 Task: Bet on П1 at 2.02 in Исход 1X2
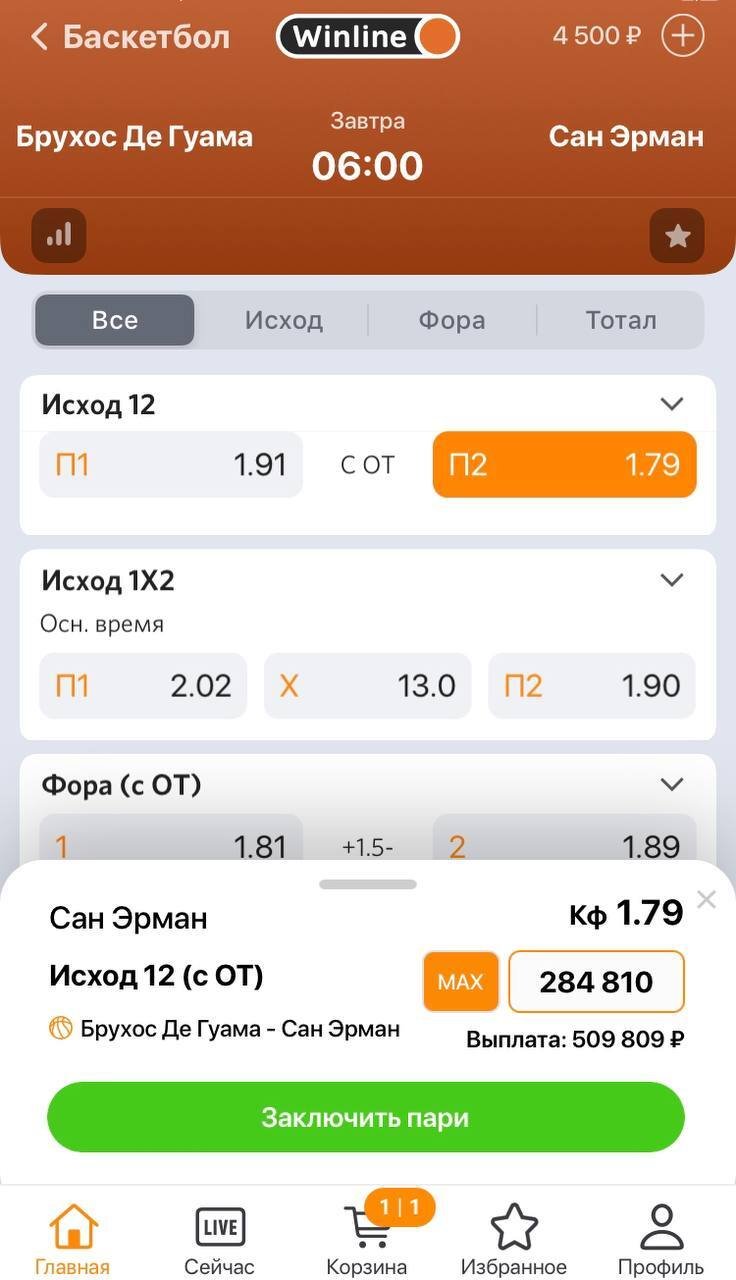coord(143,686)
